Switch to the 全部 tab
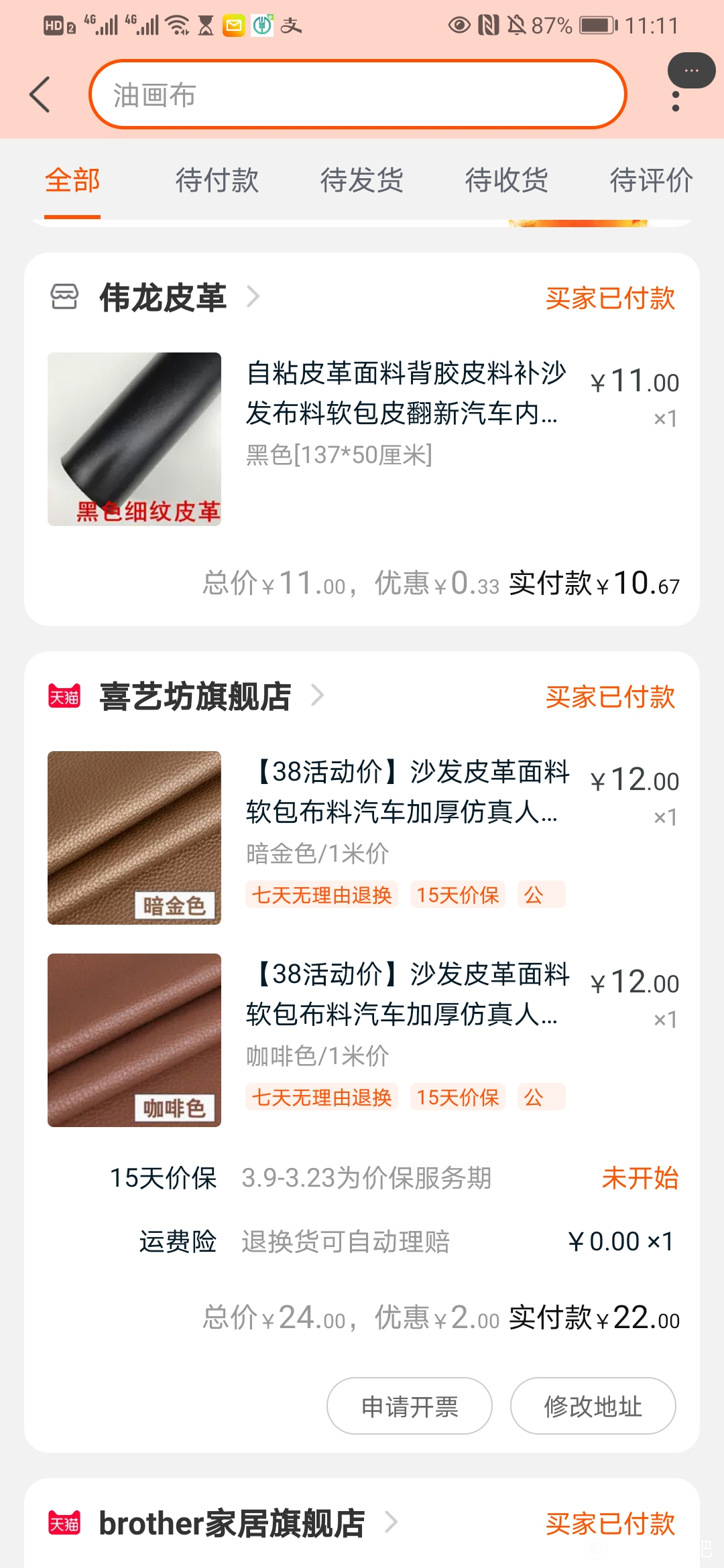This screenshot has width=724, height=1568. [72, 180]
